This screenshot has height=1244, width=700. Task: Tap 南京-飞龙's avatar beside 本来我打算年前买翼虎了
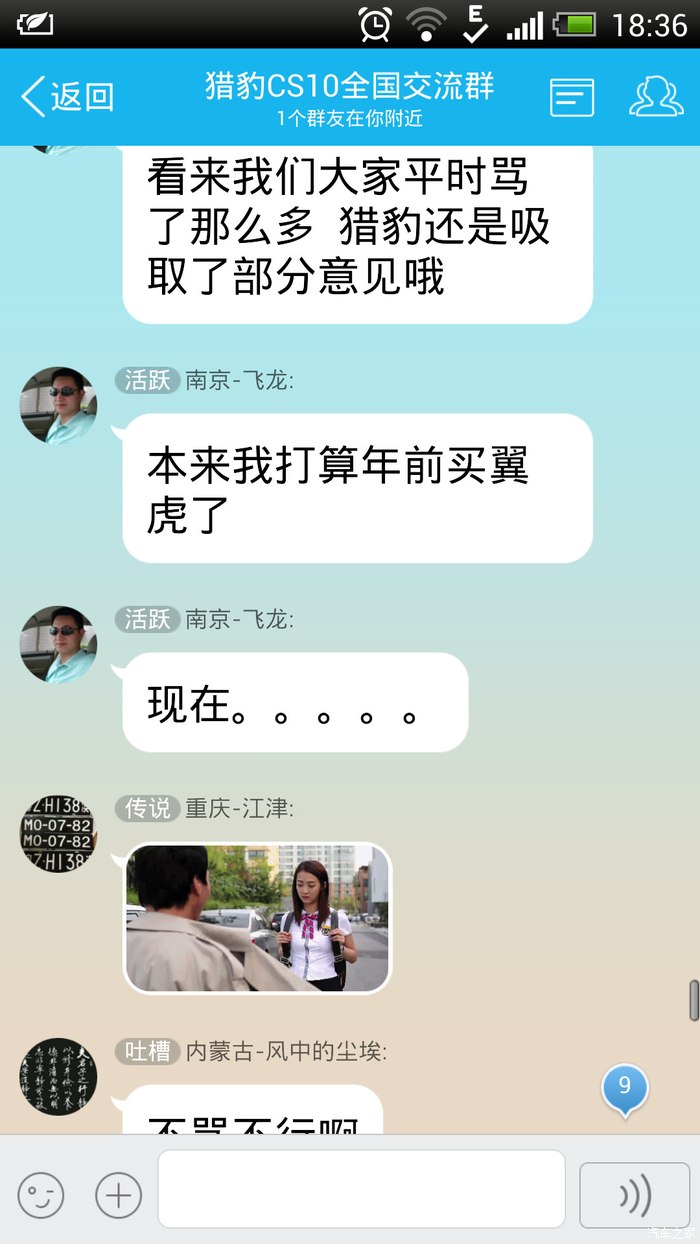[58, 405]
